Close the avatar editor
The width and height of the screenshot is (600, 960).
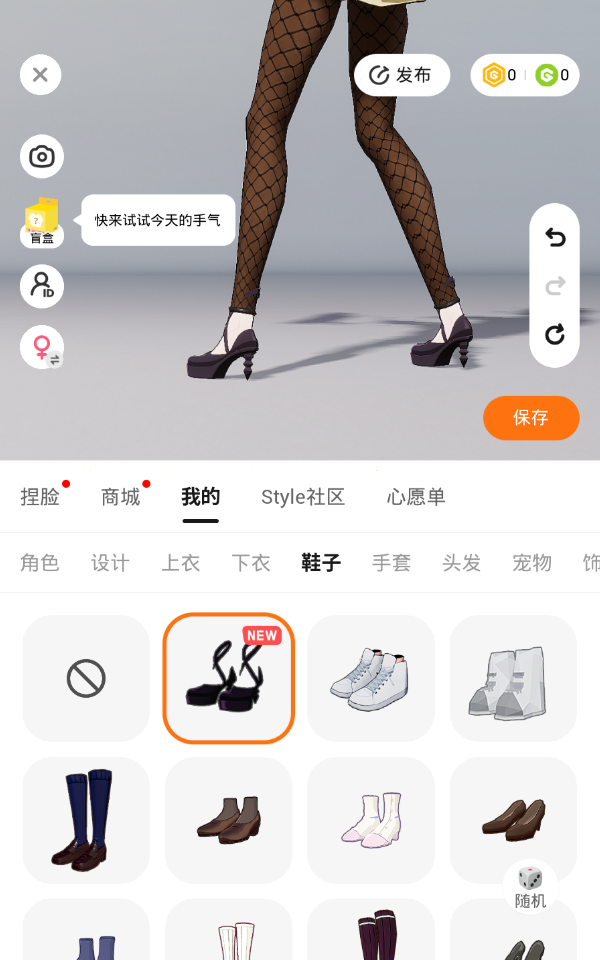(41, 75)
